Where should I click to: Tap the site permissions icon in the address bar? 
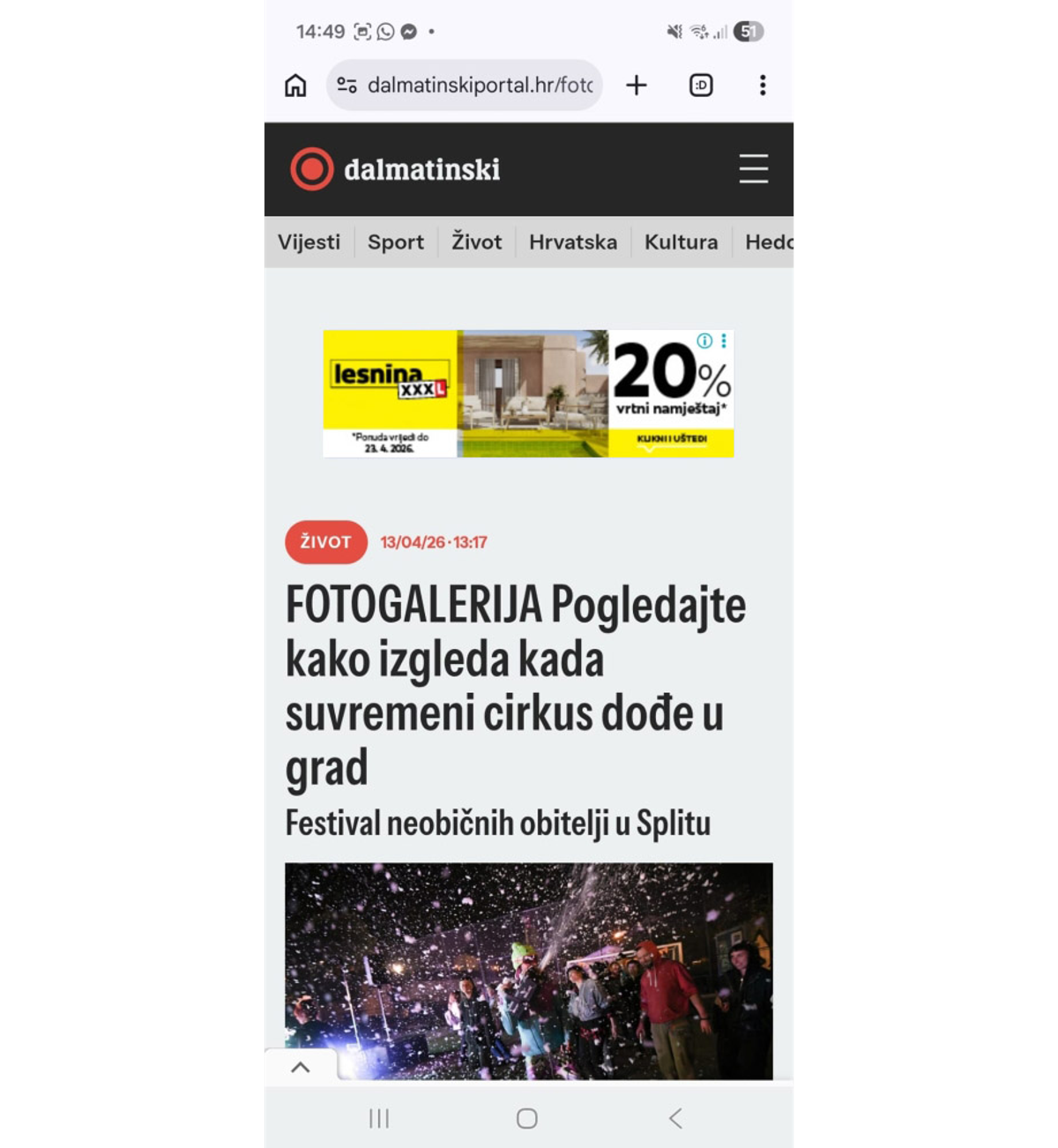tap(348, 85)
